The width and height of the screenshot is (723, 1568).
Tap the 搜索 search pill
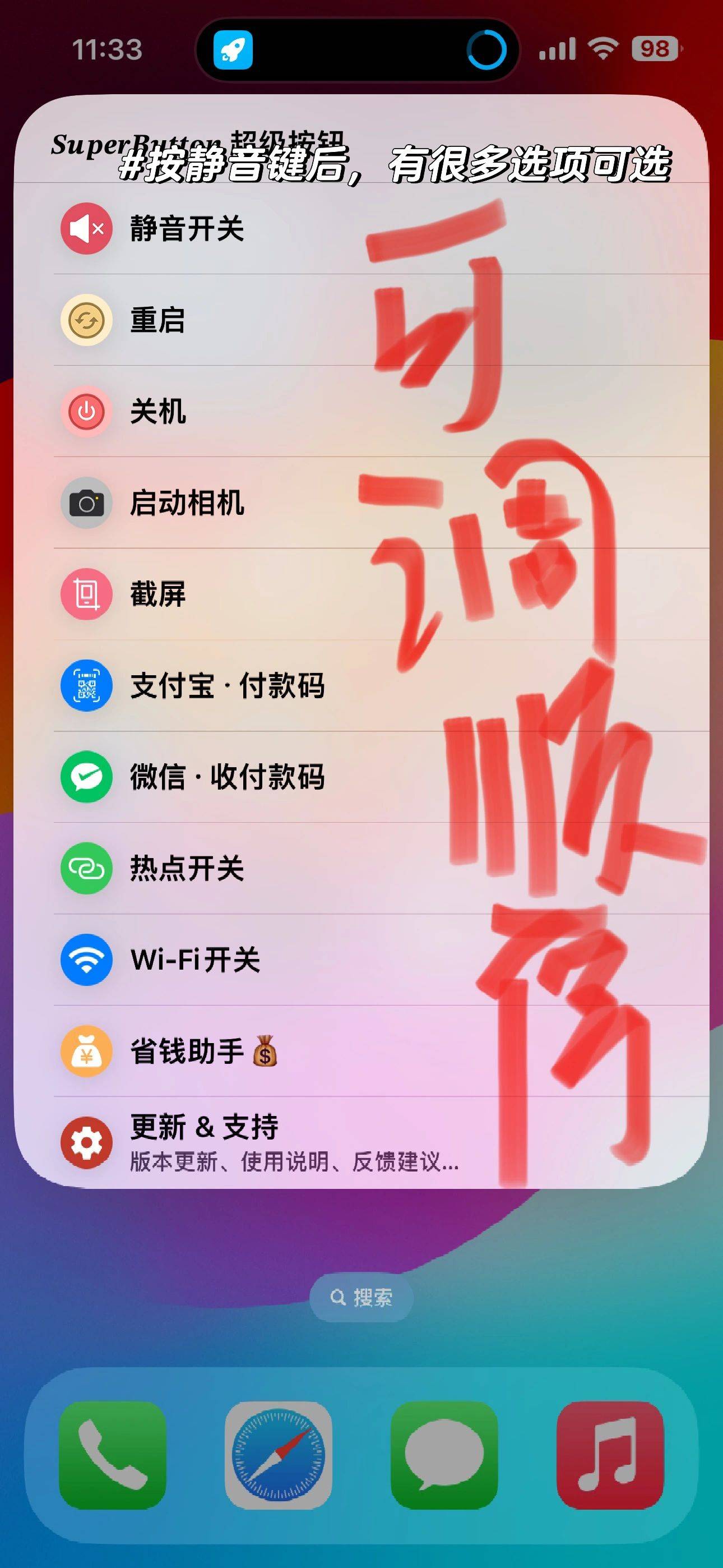(361, 1297)
